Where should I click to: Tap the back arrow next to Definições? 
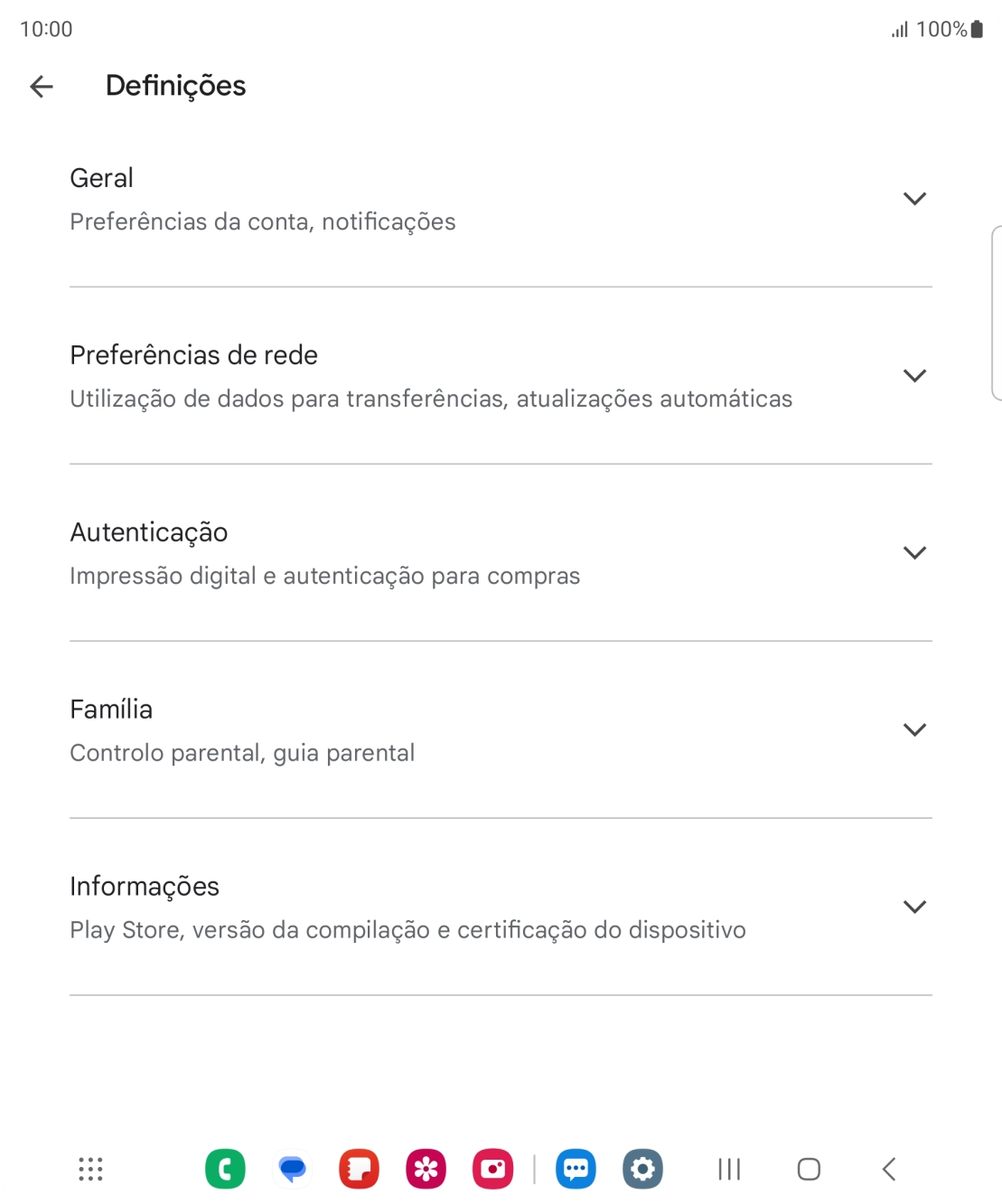[x=40, y=86]
